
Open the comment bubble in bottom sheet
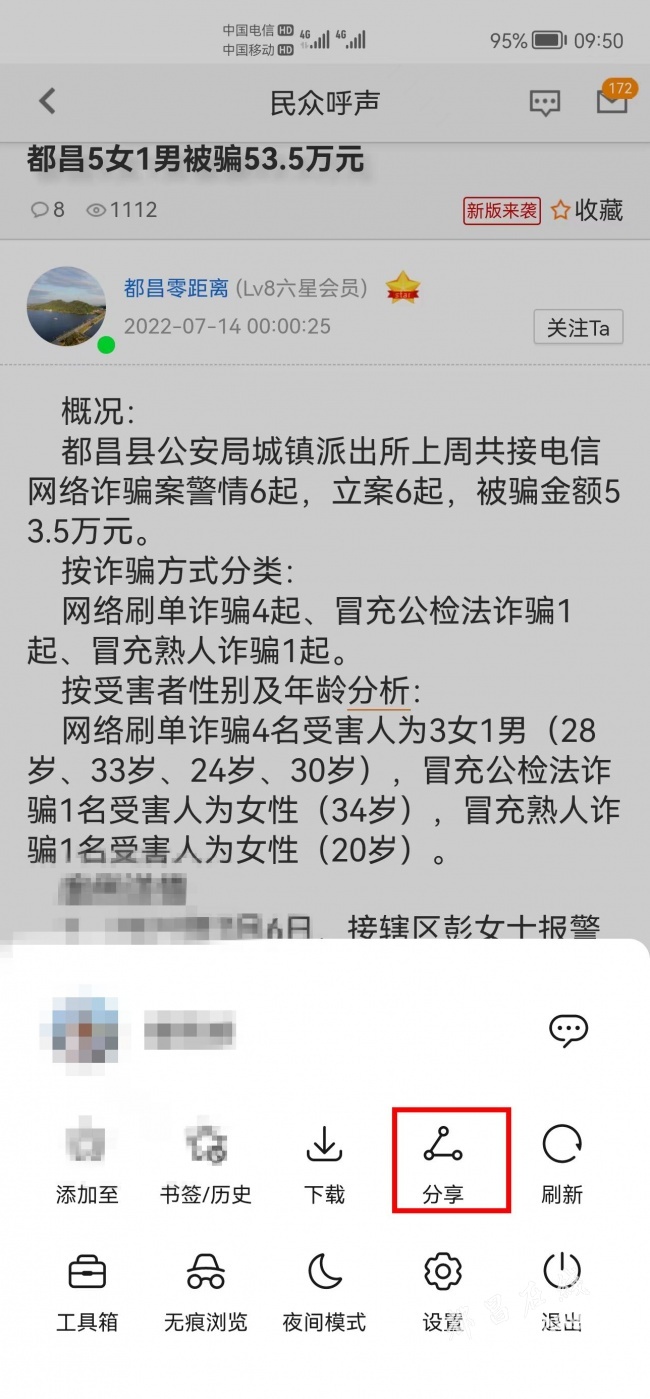[x=569, y=1030]
